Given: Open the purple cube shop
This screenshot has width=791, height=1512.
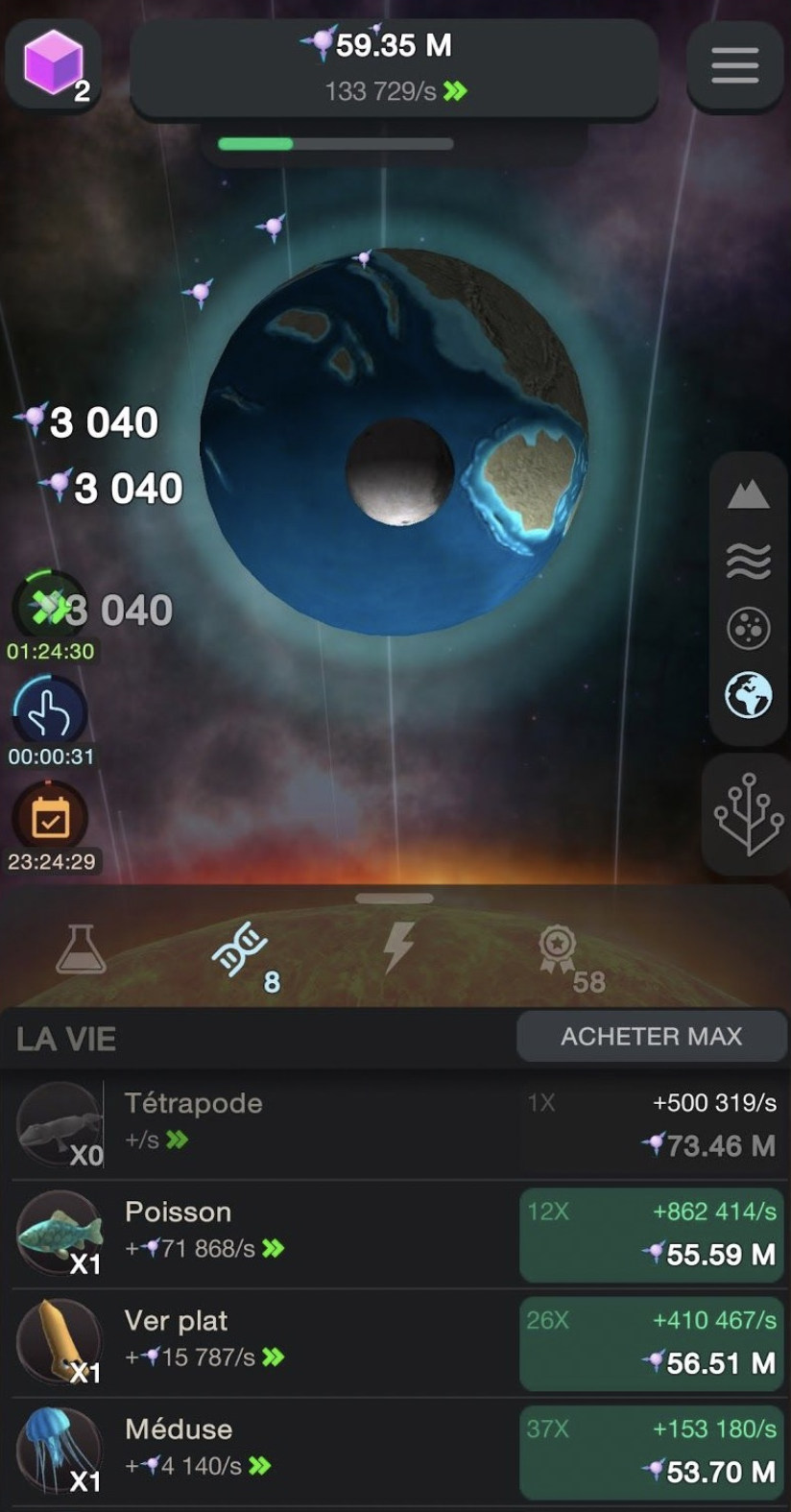Looking at the screenshot, I should pos(54,62).
